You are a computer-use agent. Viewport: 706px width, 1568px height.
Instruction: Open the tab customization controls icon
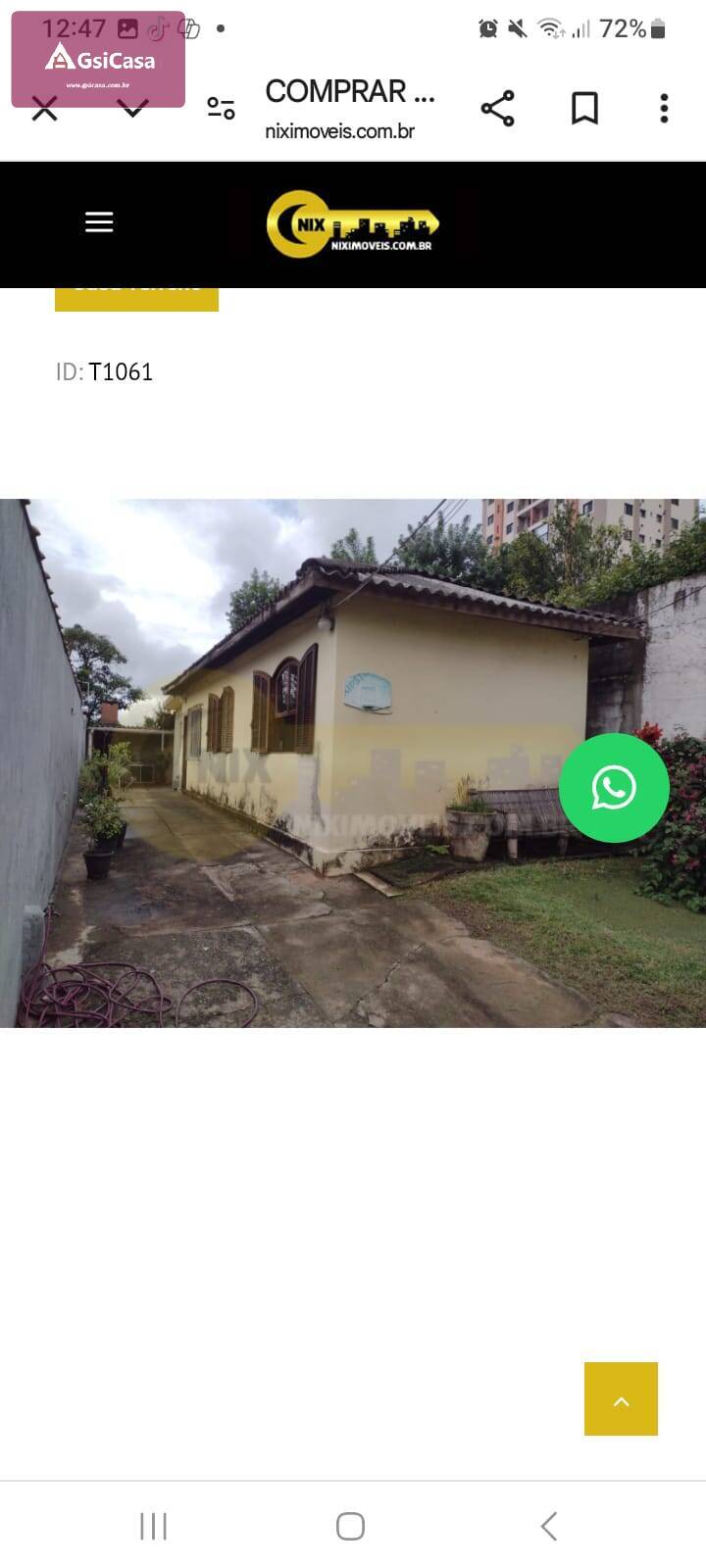tap(220, 109)
